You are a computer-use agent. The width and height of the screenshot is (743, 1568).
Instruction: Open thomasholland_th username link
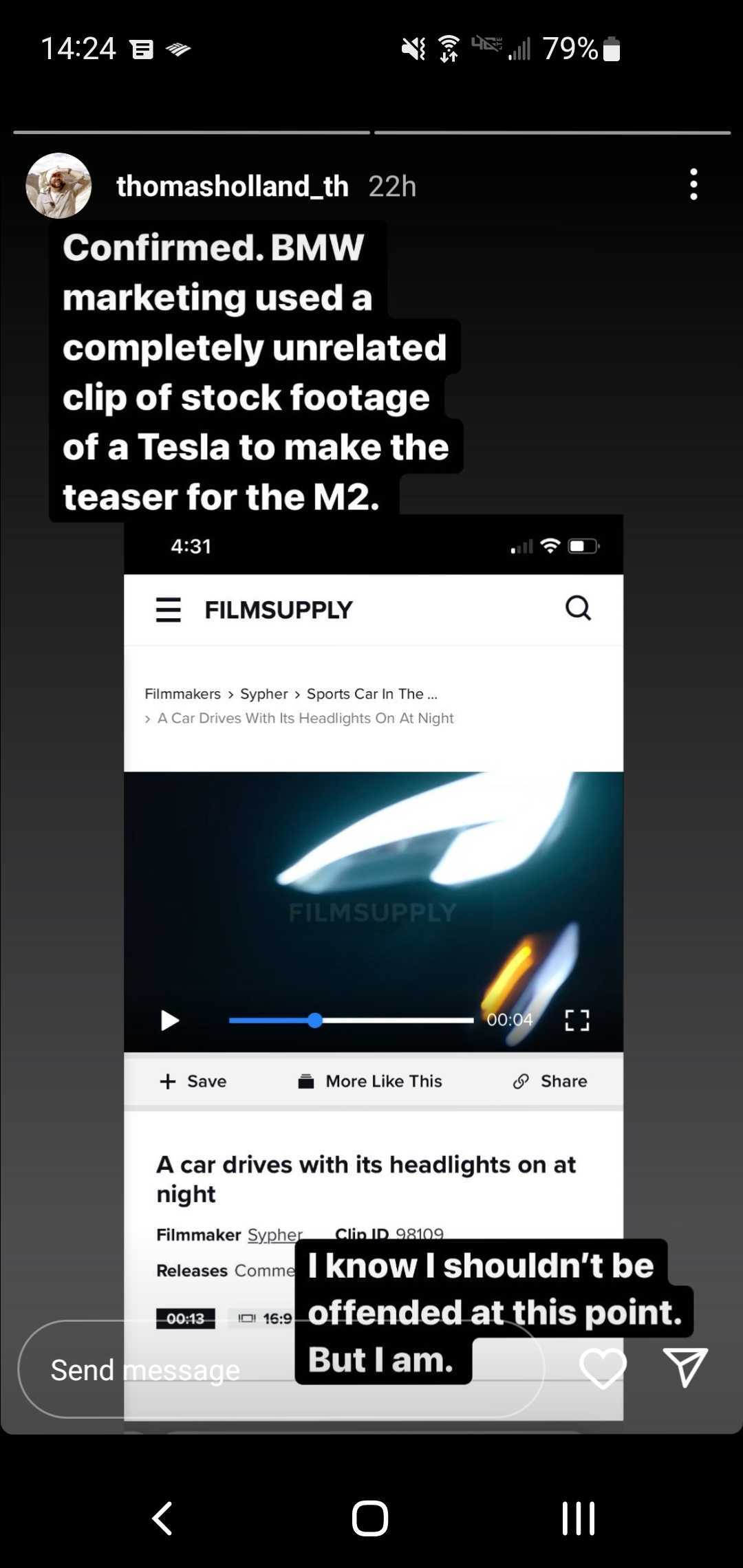click(x=232, y=186)
